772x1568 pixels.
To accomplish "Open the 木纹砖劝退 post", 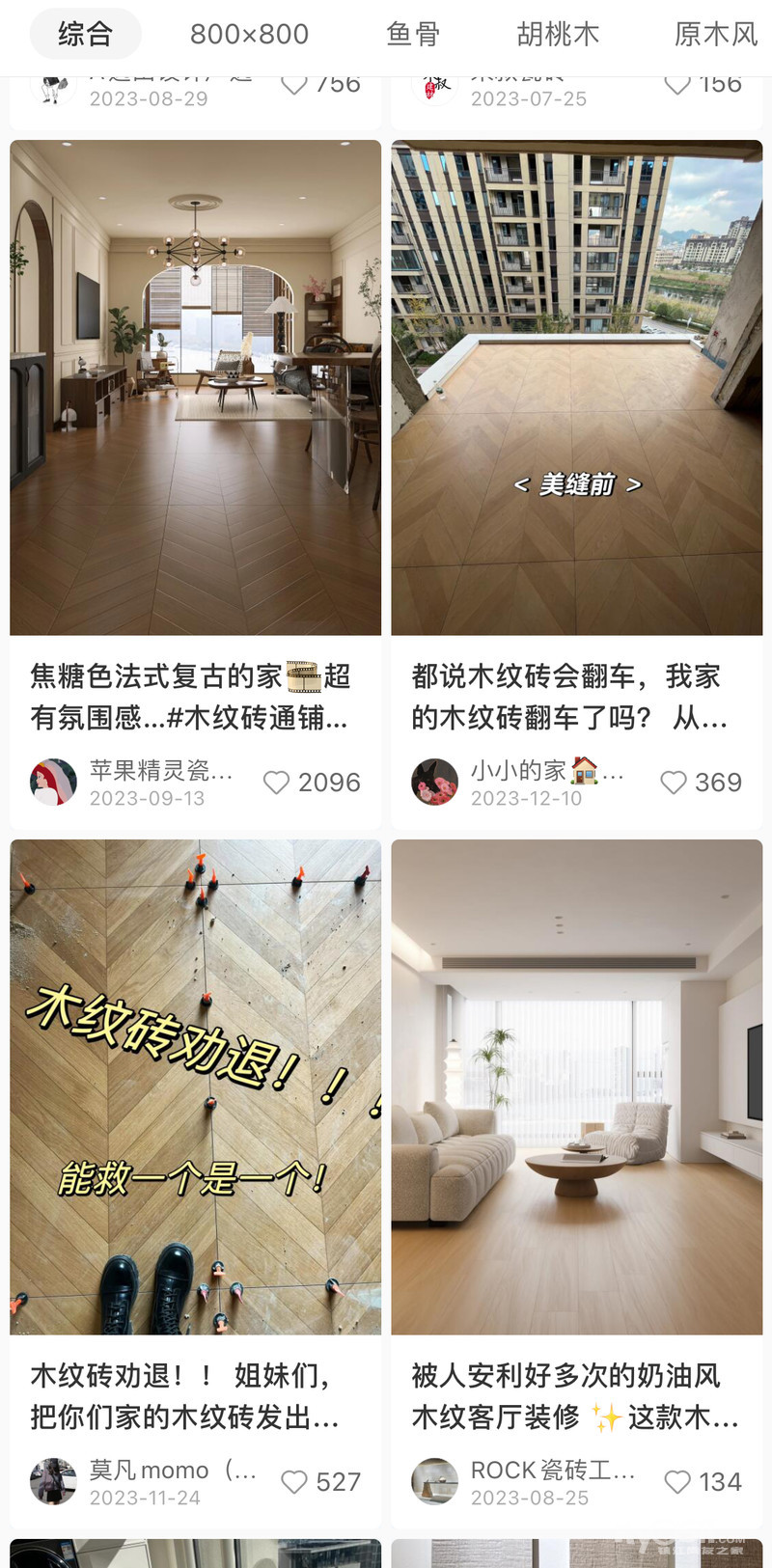I will (x=195, y=1087).
